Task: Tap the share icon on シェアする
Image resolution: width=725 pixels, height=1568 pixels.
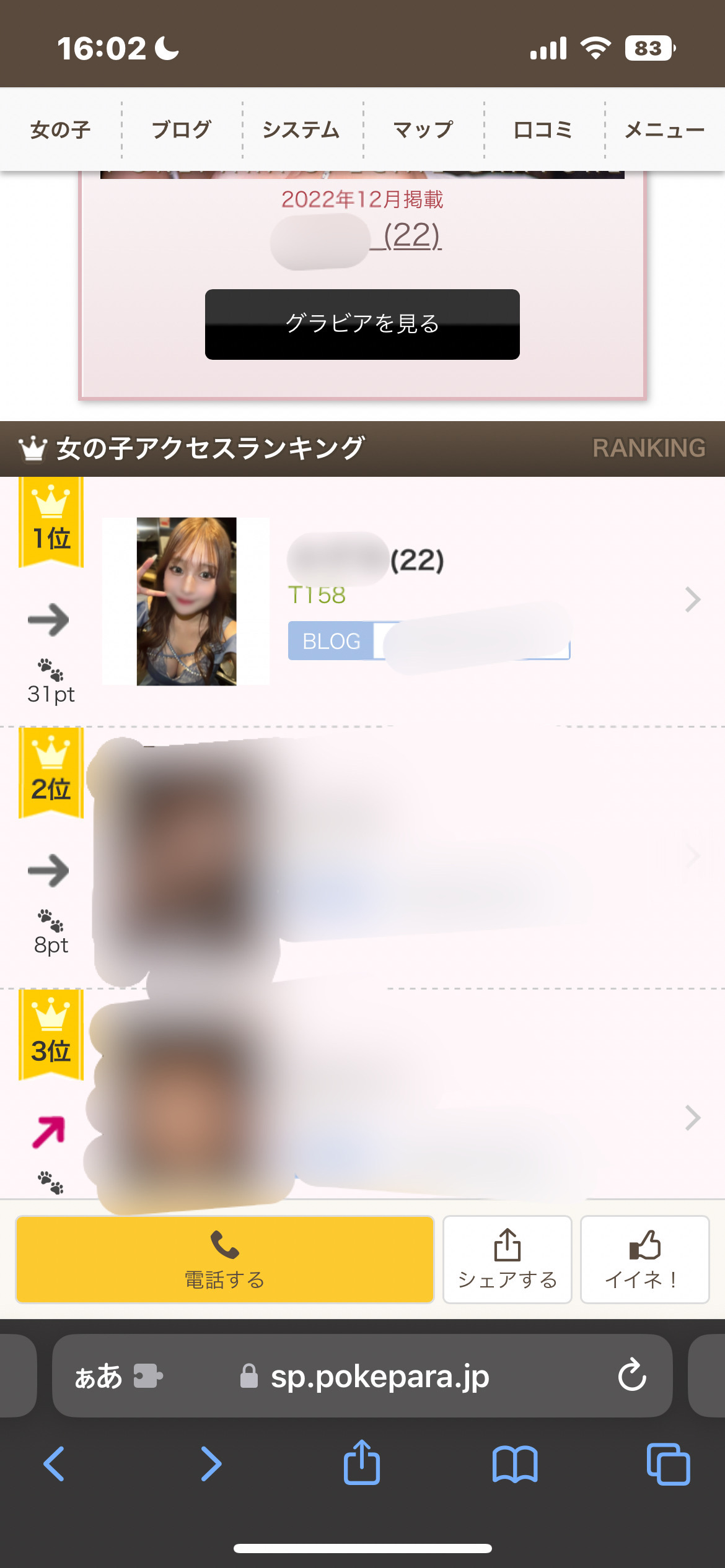Action: 507,1244
